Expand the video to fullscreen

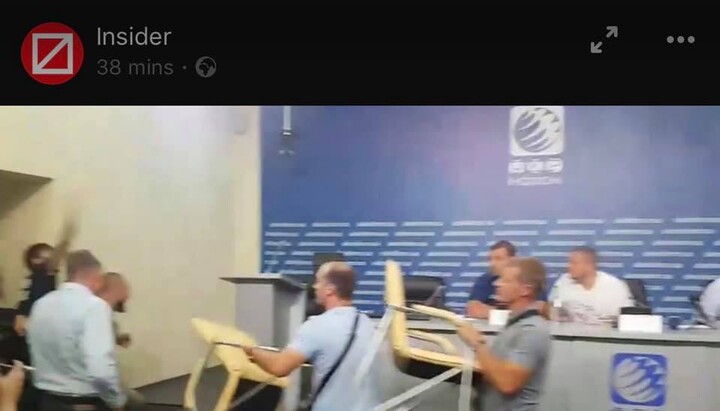coord(604,40)
